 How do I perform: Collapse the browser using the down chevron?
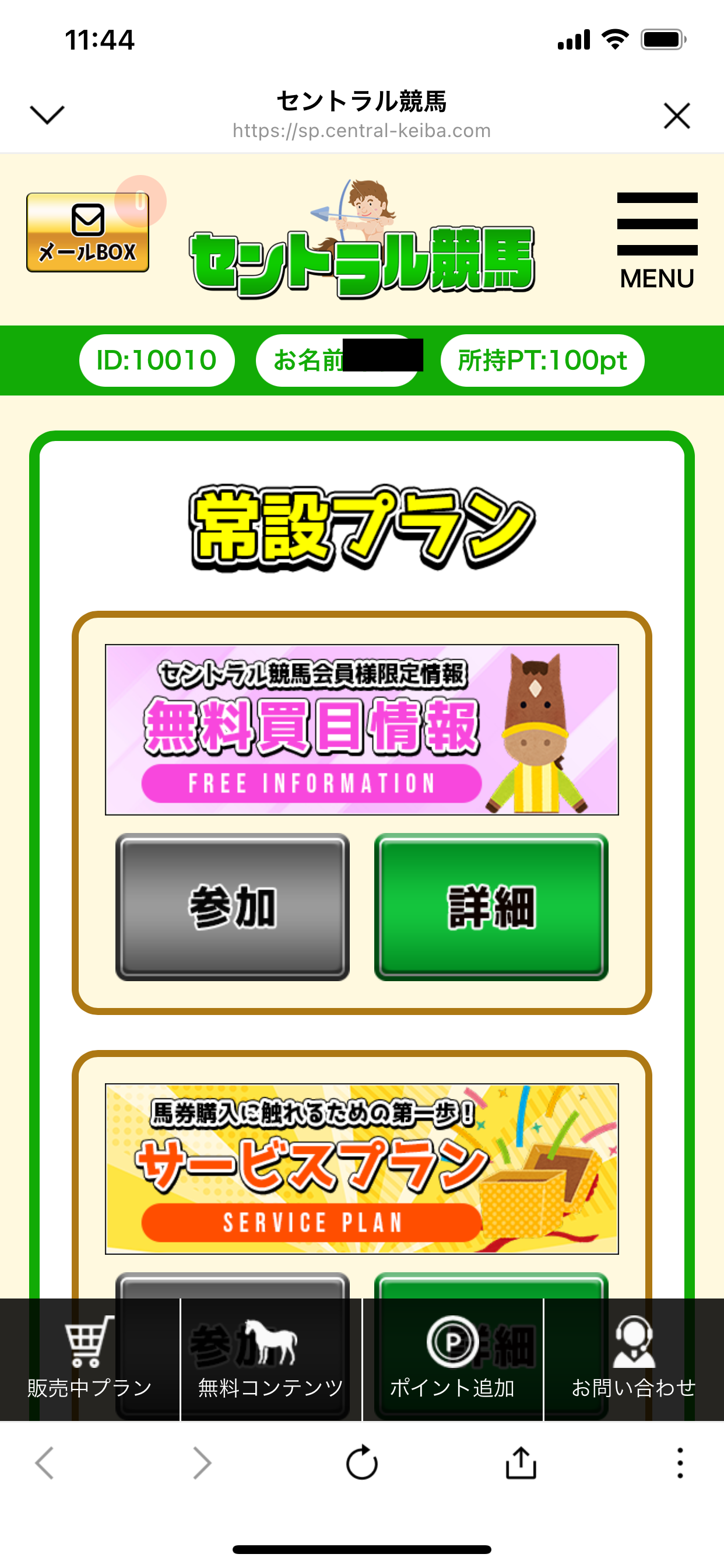click(x=47, y=114)
